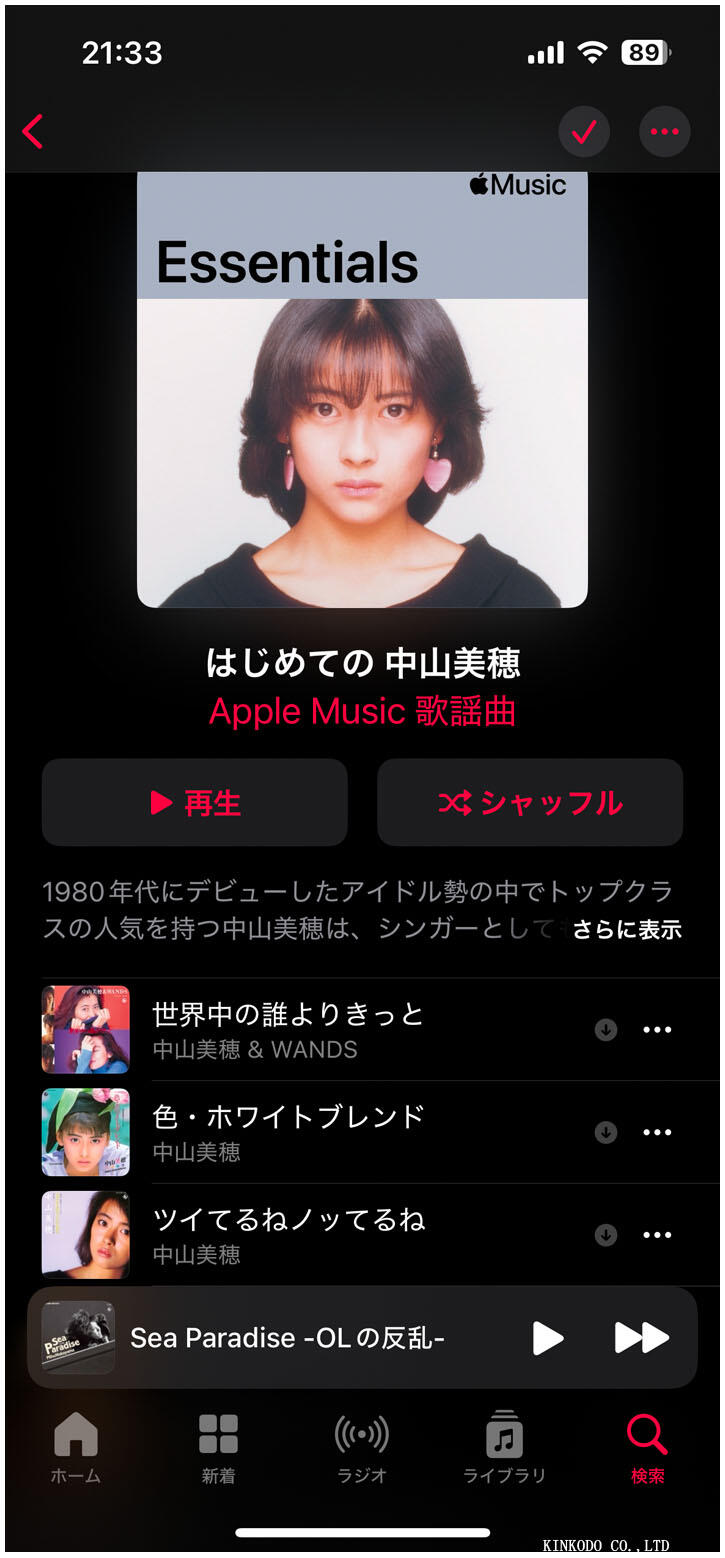The height and width of the screenshot is (1558, 725).
Task: Start playback with the 再生 button
Action: click(x=195, y=803)
